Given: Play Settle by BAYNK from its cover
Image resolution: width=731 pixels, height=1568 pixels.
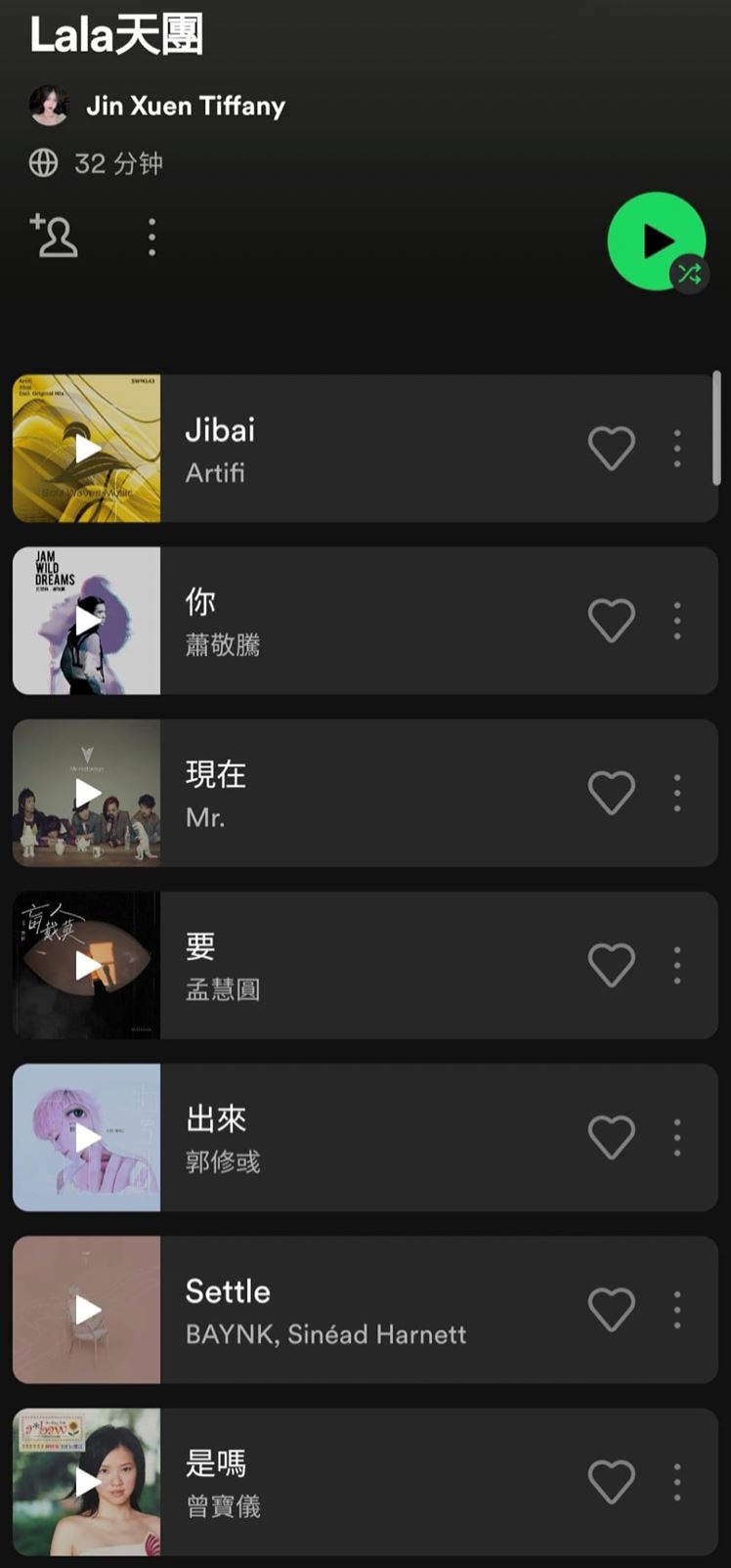Looking at the screenshot, I should [x=85, y=1310].
